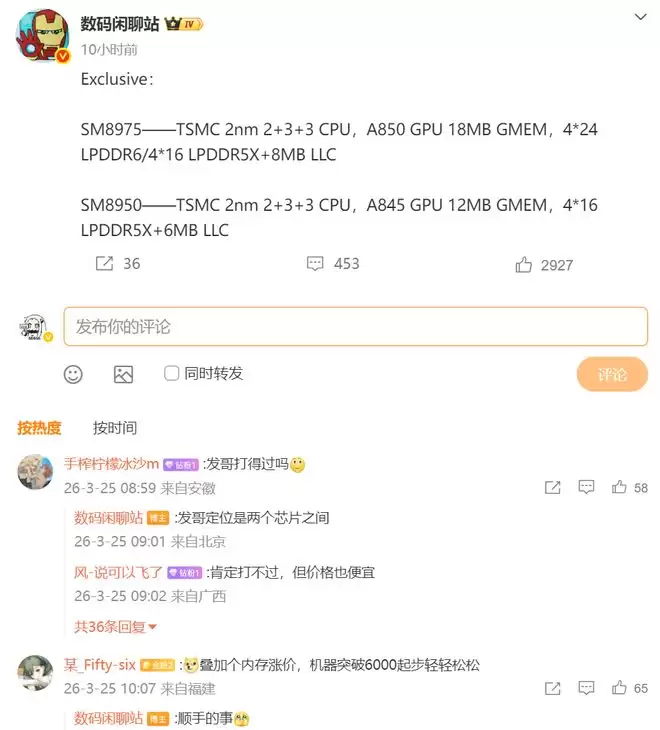660x730 pixels.
Task: Sort comments by 按热度
Action: click(39, 428)
